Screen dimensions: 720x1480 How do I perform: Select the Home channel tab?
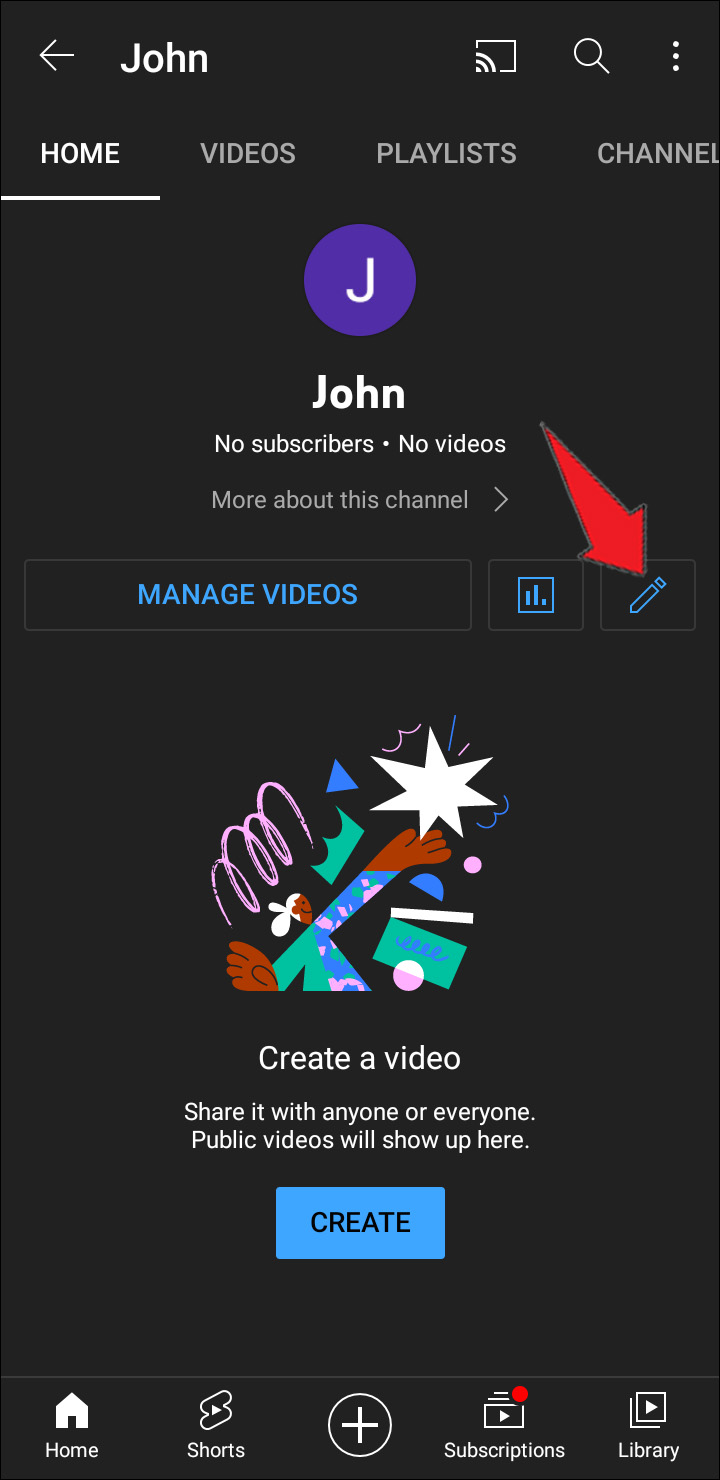pos(80,153)
